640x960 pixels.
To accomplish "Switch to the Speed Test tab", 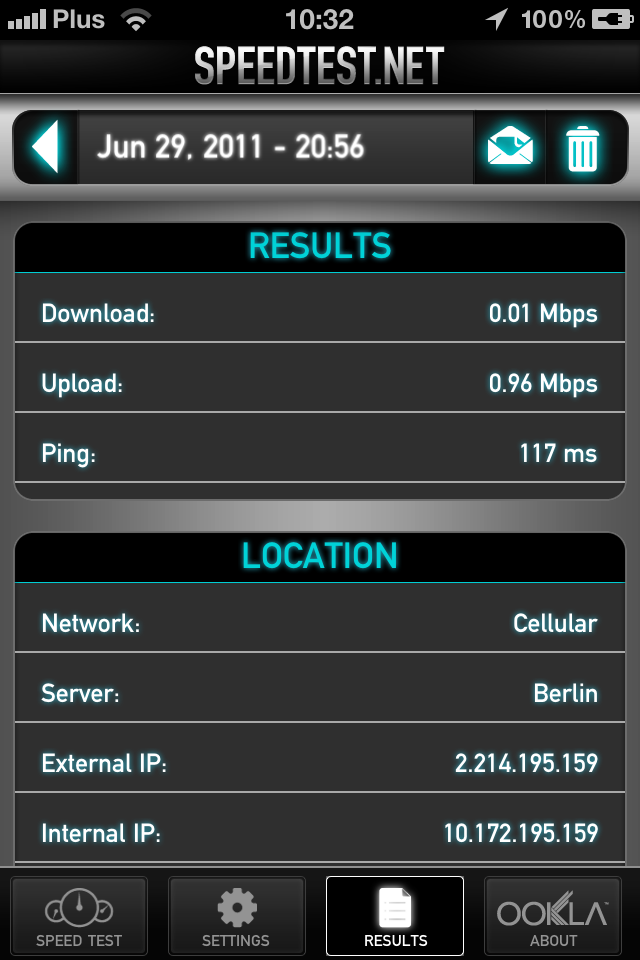I will click(79, 915).
